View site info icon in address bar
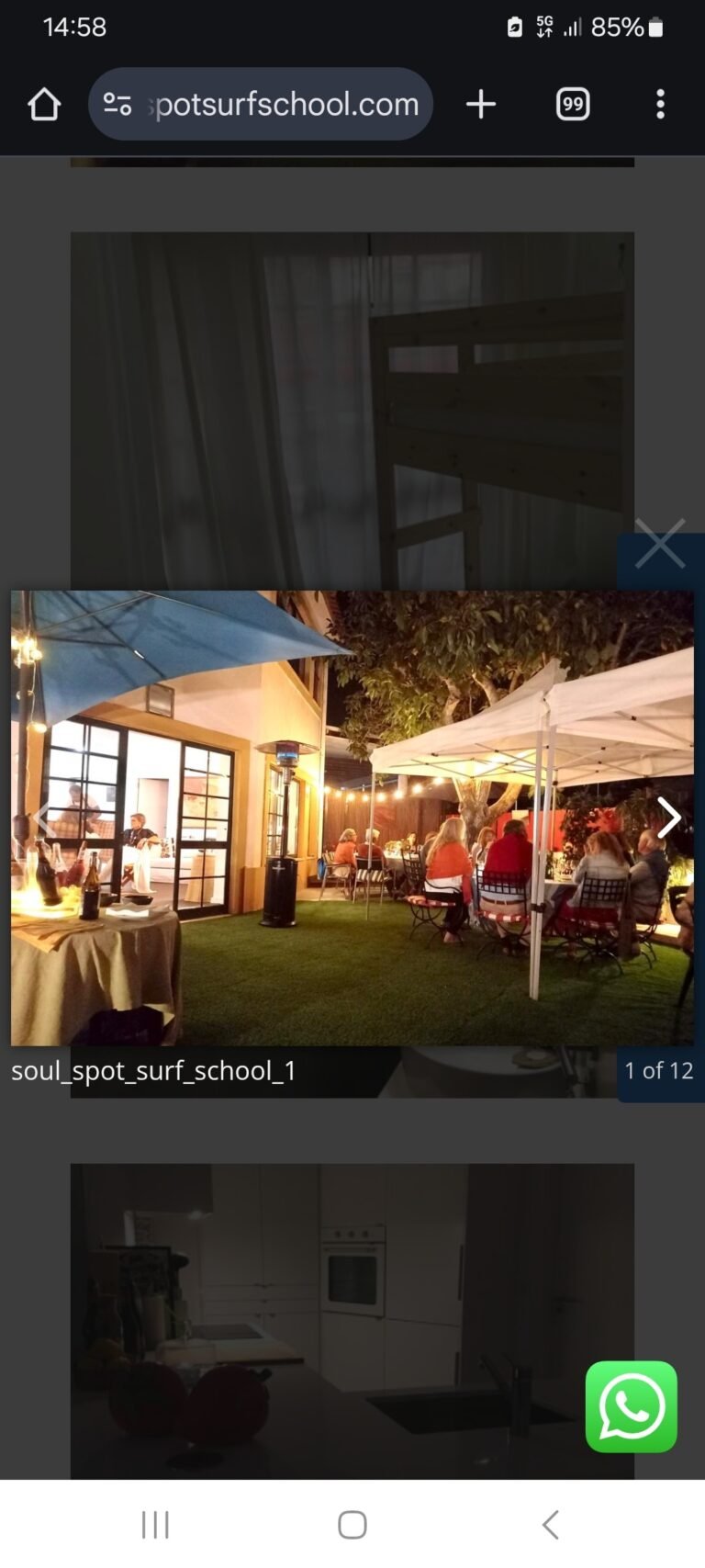This screenshot has height=1568, width=705. (x=117, y=105)
